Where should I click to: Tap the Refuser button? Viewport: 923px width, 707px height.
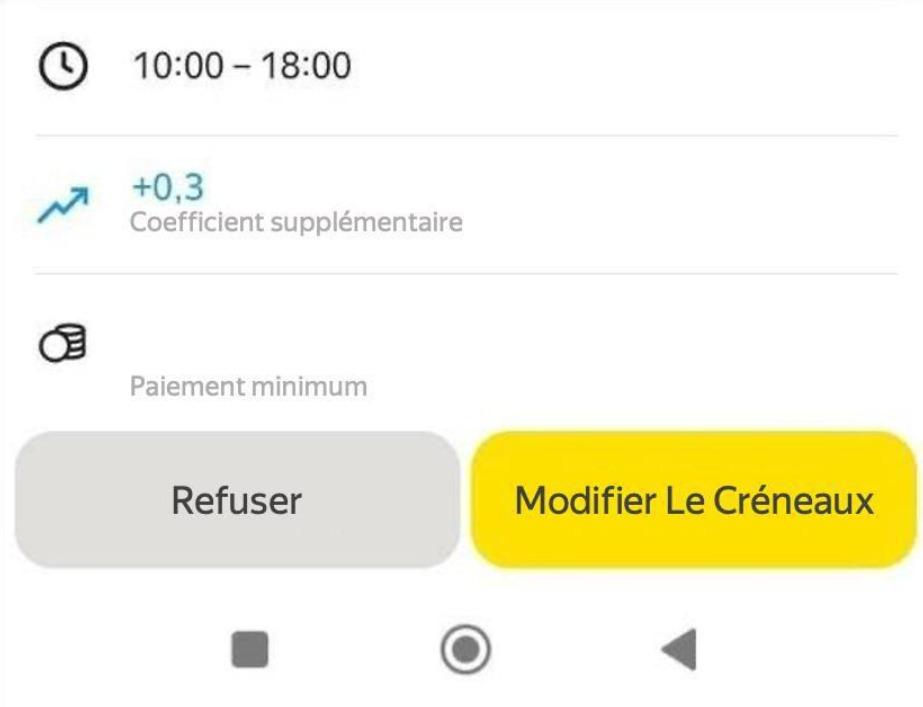click(x=237, y=500)
